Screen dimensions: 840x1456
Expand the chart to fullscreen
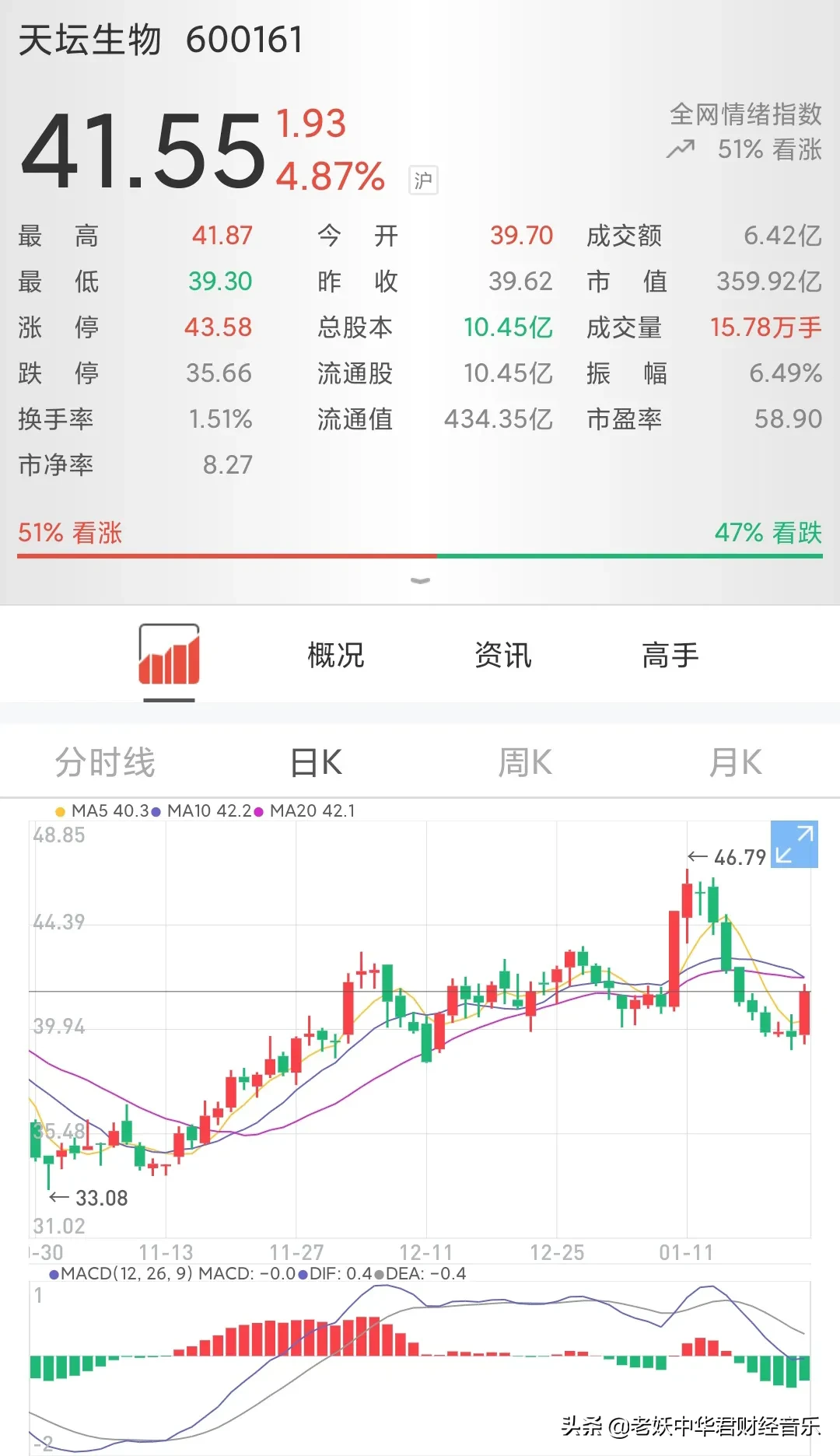(x=794, y=844)
